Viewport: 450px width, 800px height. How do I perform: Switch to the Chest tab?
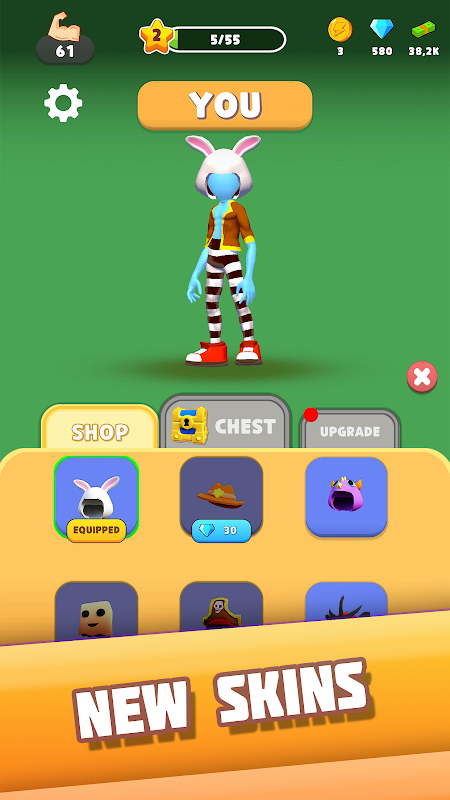coord(225,424)
